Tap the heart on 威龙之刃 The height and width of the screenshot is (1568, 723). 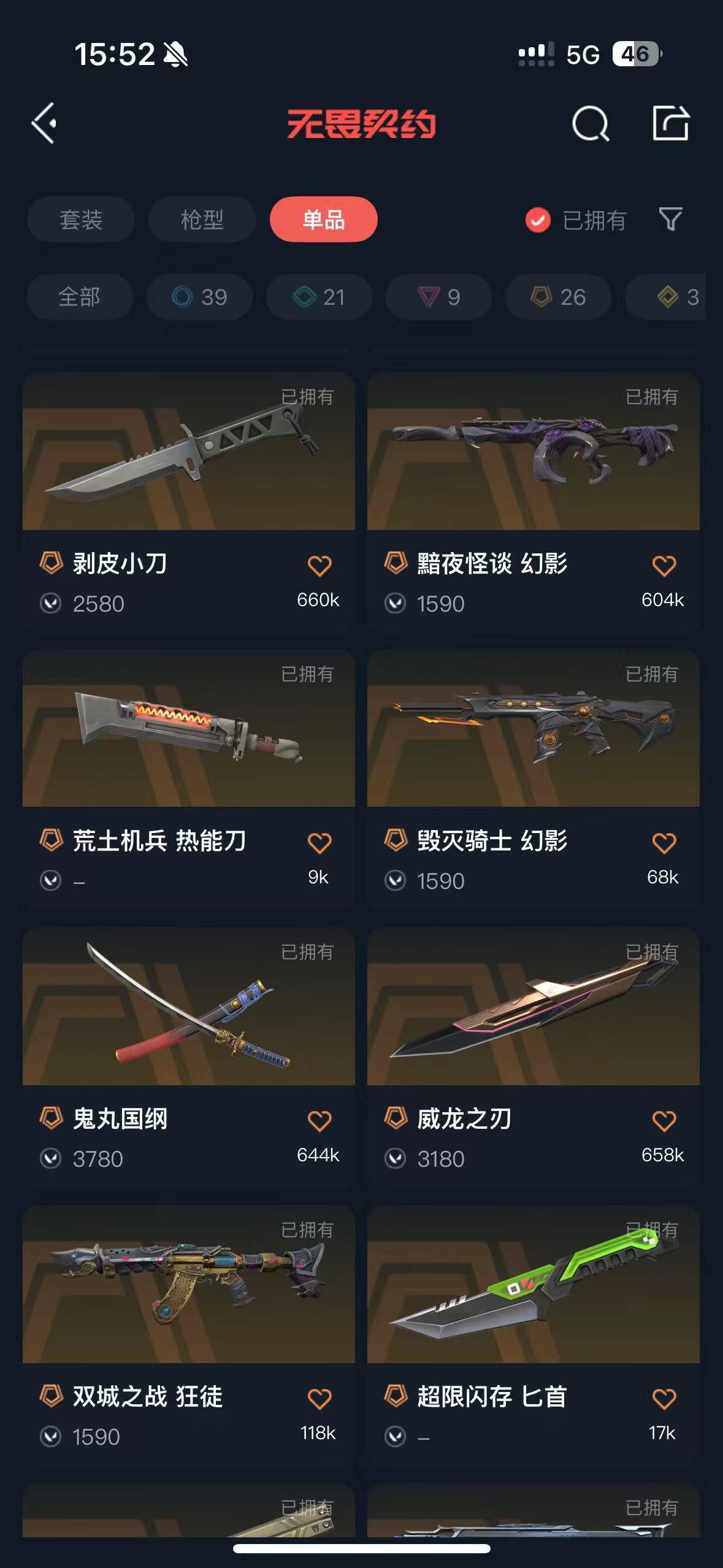pyautogui.click(x=664, y=1121)
